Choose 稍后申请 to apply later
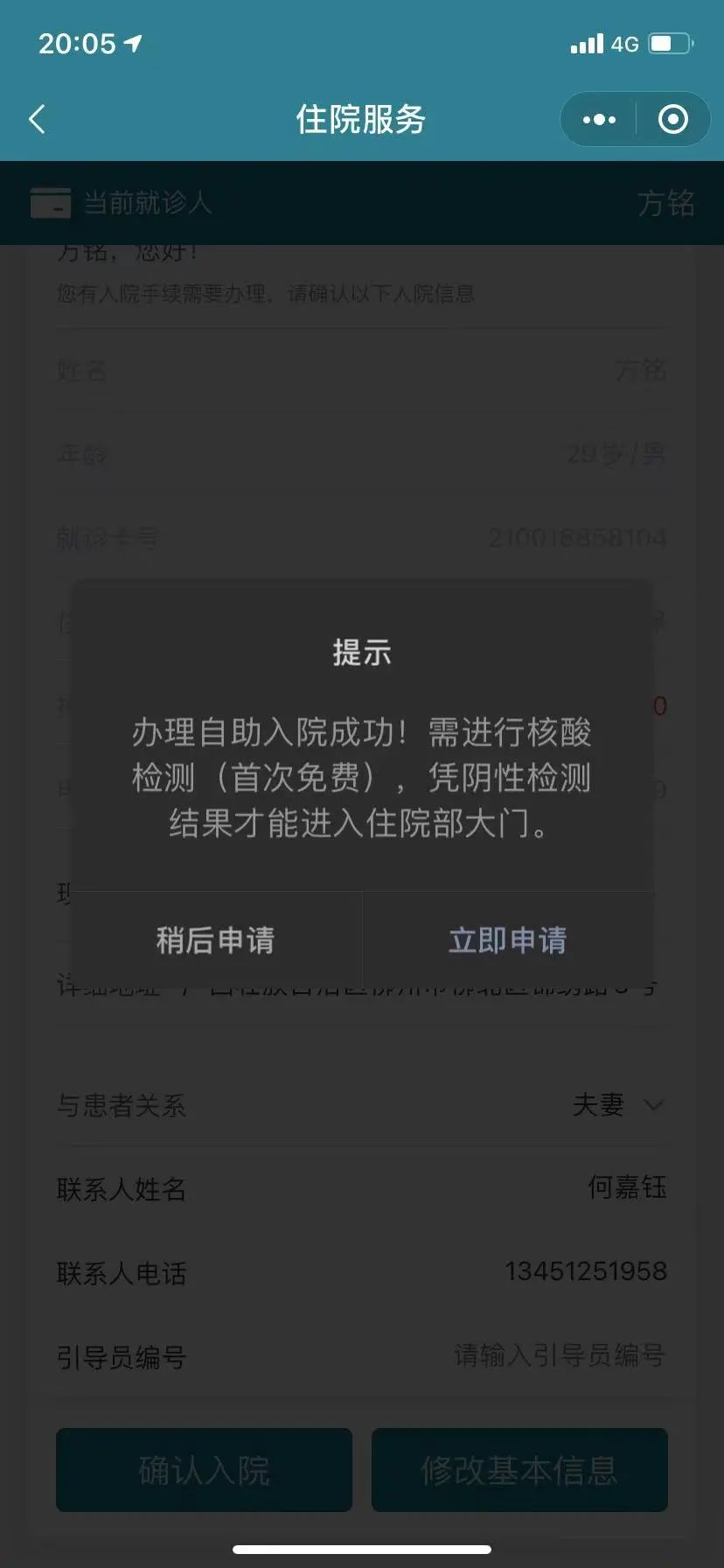This screenshot has width=724, height=1568. (x=215, y=941)
